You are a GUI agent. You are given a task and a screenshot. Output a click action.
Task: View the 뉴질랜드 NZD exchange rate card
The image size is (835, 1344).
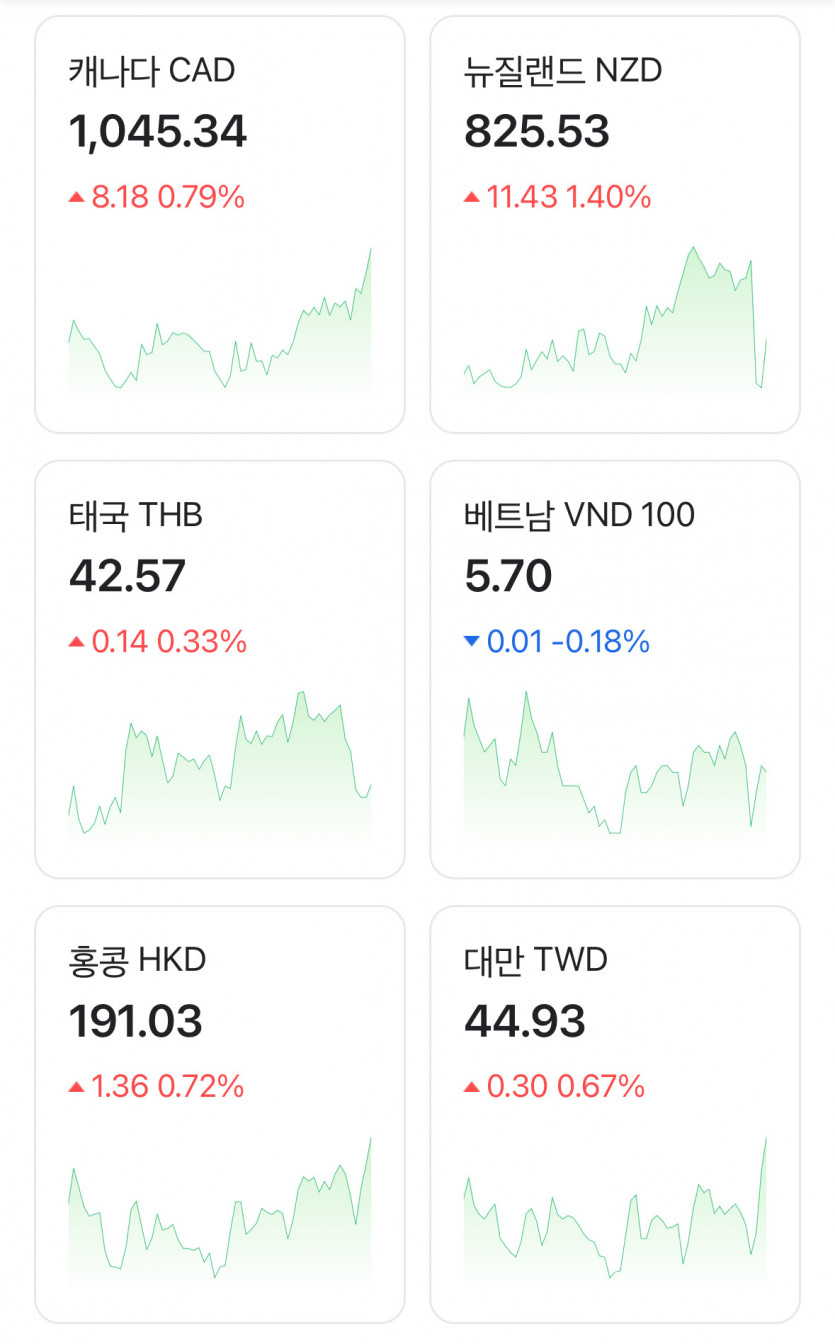(615, 225)
